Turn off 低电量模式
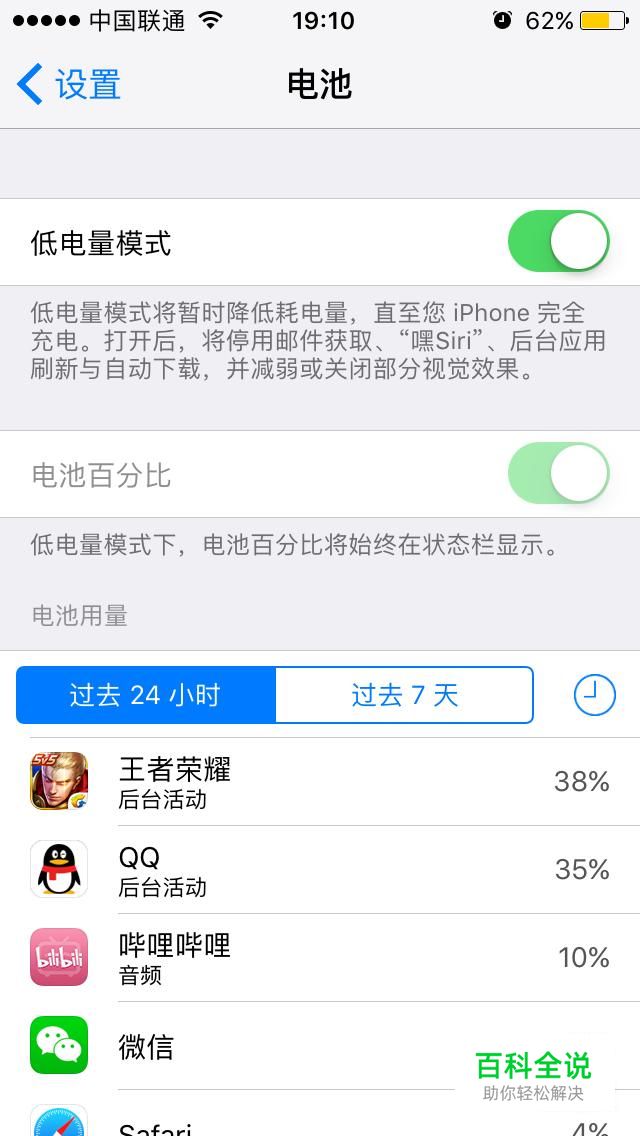Viewport: 640px width, 1136px height. pos(559,241)
